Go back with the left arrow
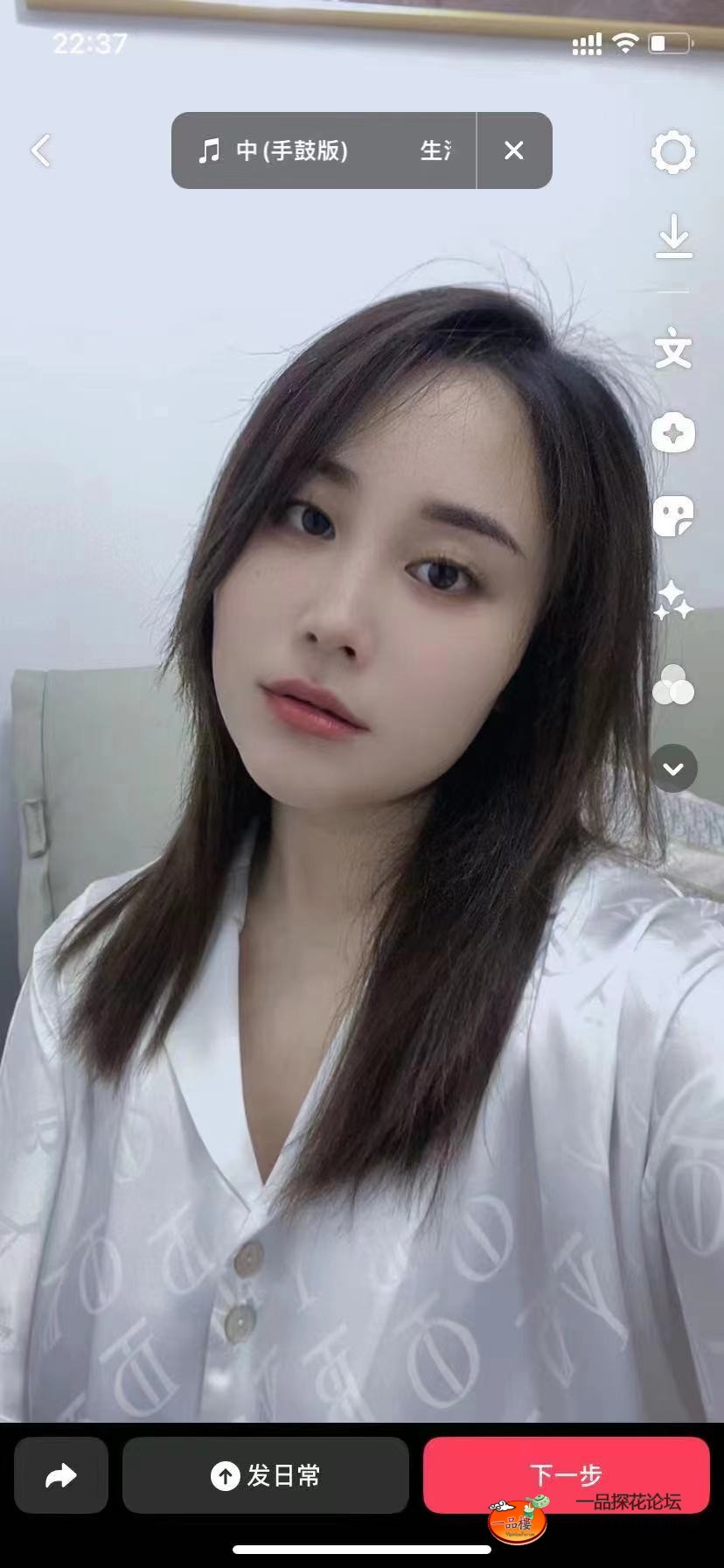724x1568 pixels. [x=39, y=150]
